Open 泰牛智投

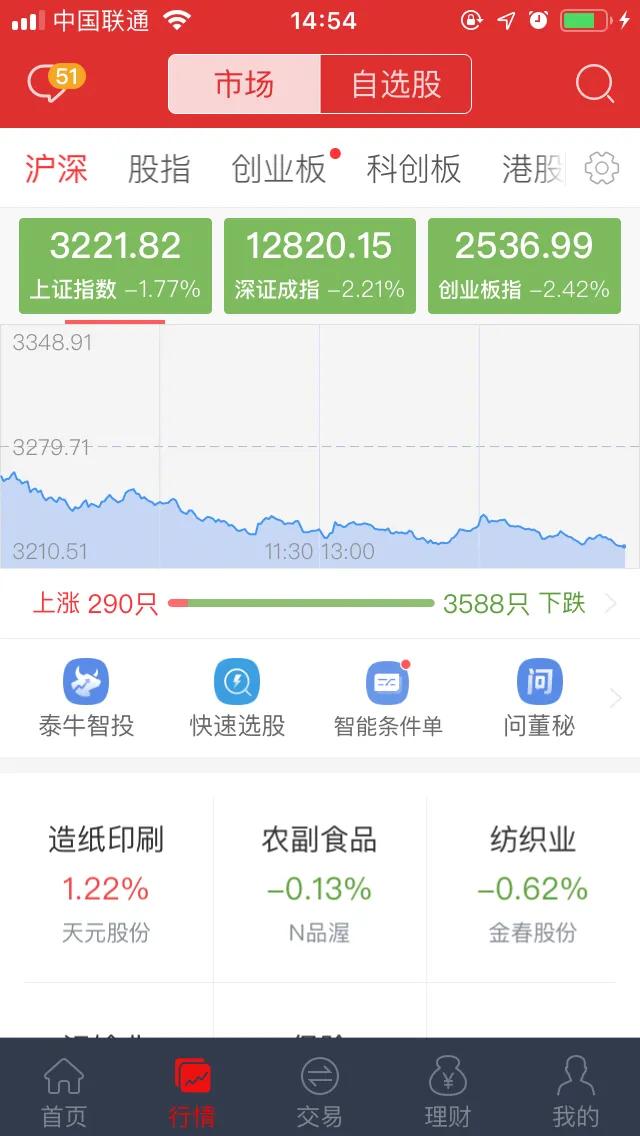[x=86, y=698]
